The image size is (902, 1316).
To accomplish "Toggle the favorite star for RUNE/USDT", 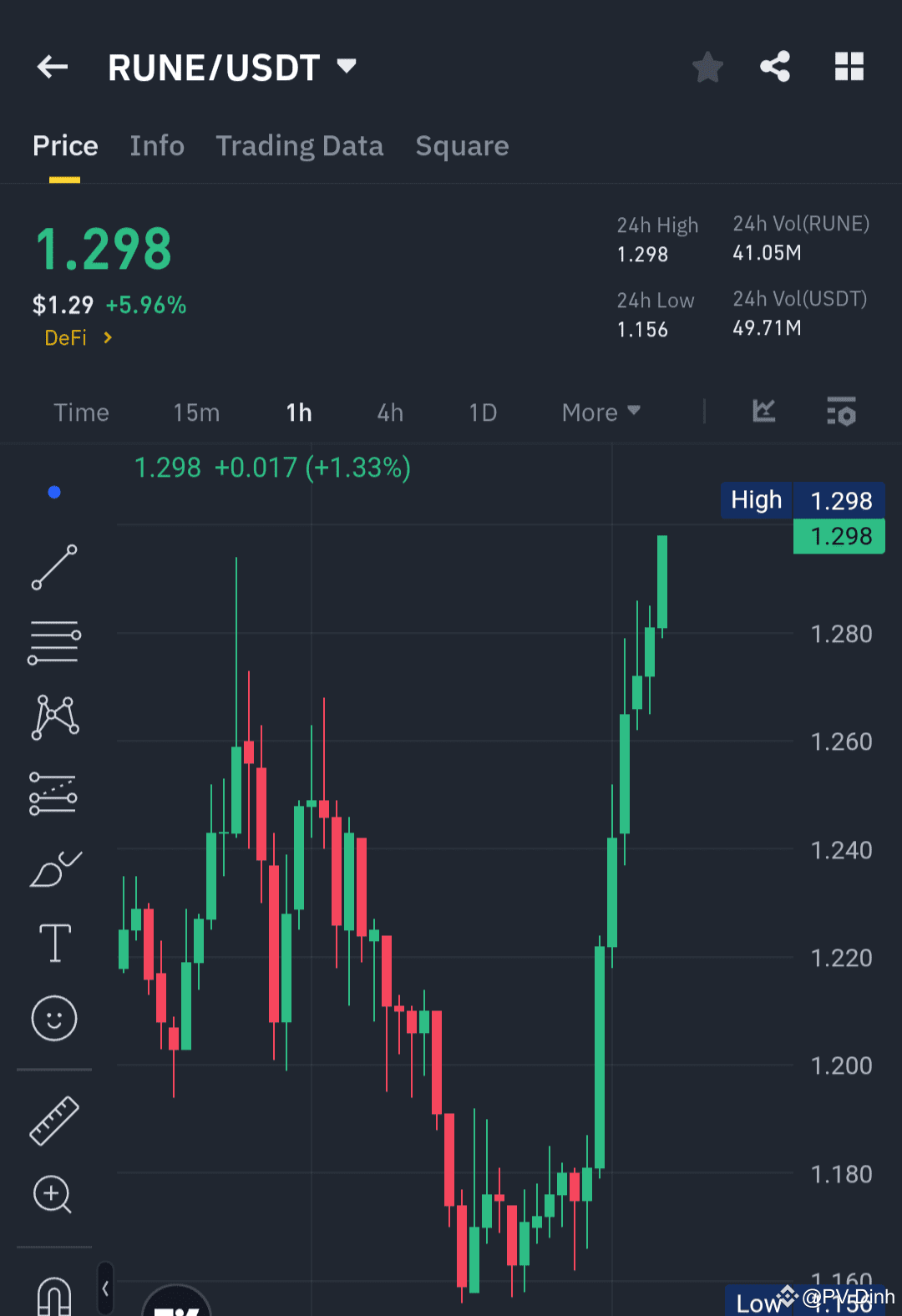I will [x=707, y=67].
